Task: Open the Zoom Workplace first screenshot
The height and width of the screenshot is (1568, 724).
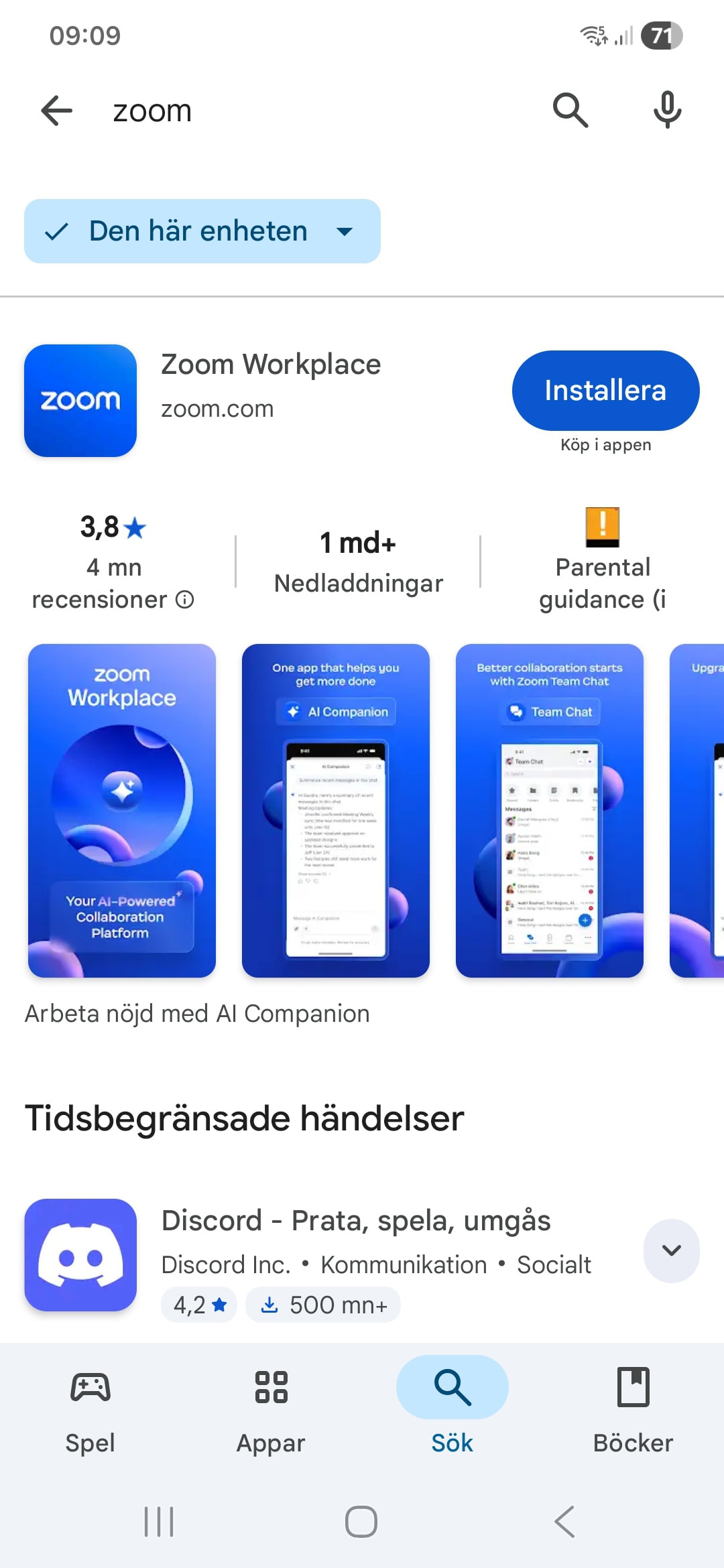Action: point(122,810)
